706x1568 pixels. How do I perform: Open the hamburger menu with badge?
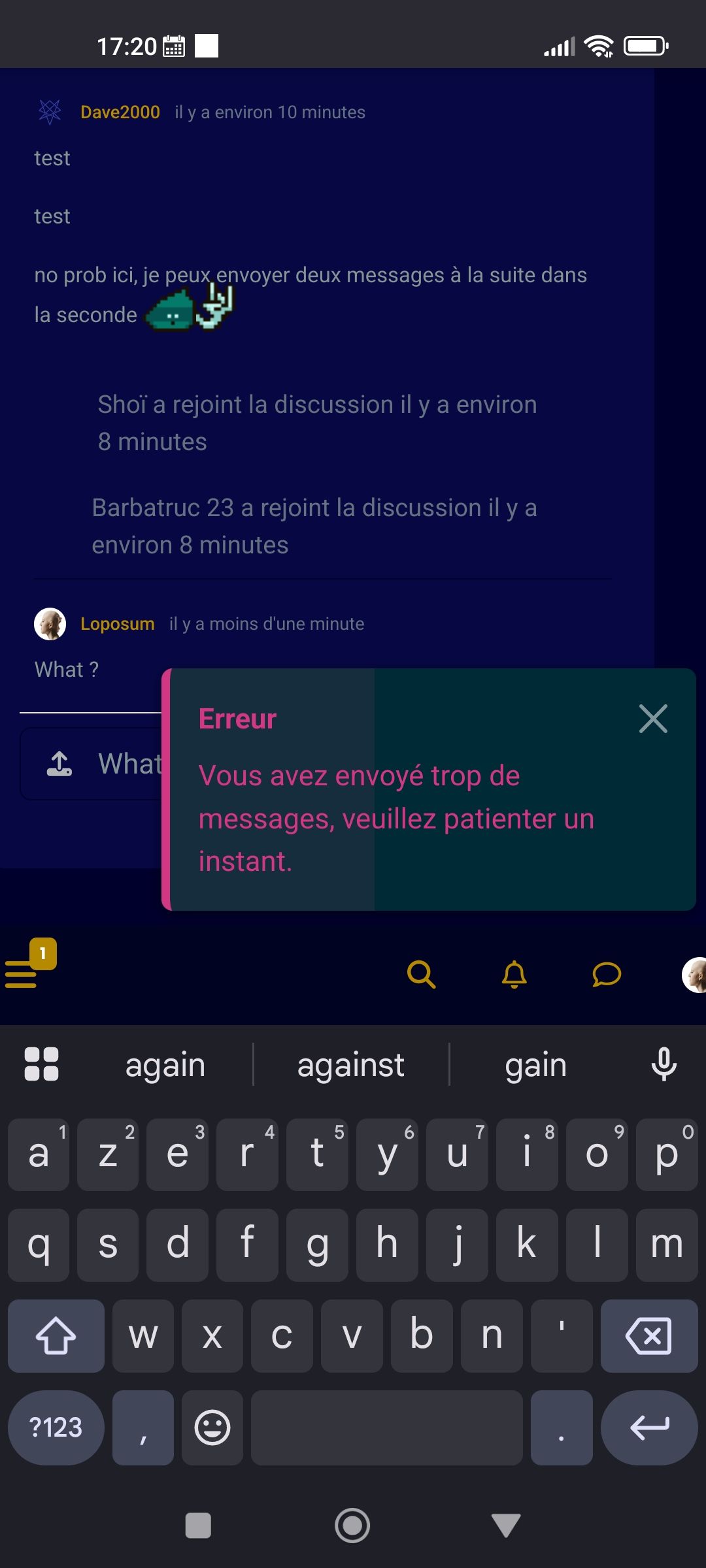tap(22, 973)
